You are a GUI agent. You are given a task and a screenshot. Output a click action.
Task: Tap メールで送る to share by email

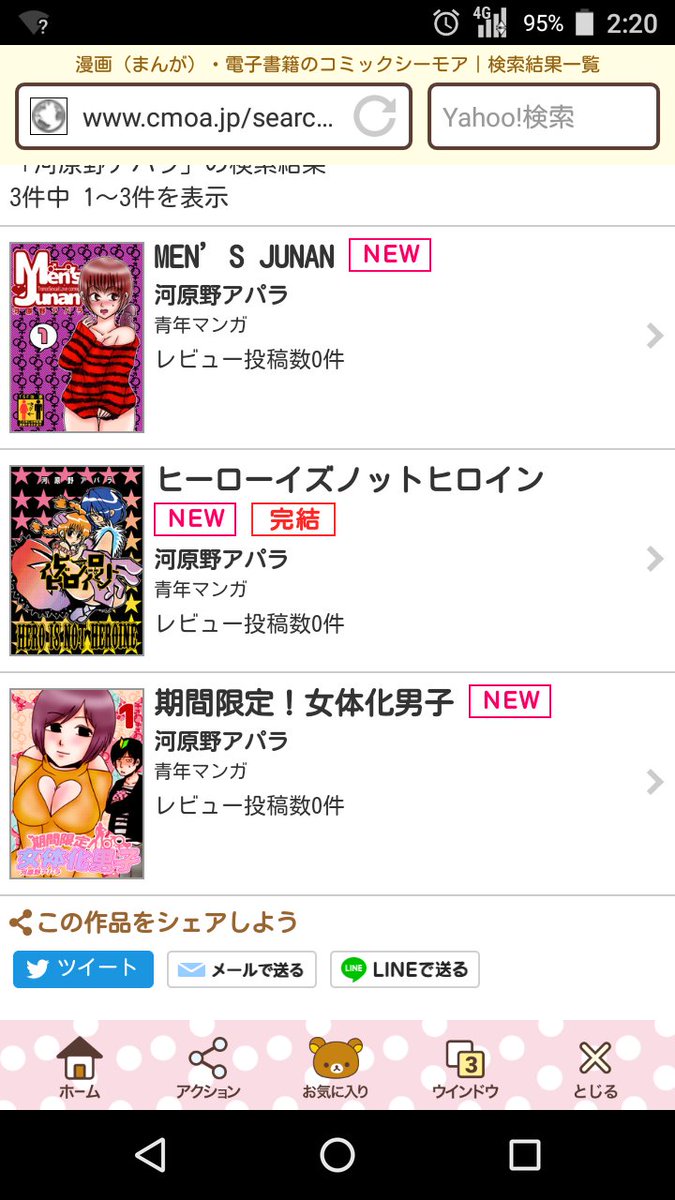pyautogui.click(x=241, y=969)
